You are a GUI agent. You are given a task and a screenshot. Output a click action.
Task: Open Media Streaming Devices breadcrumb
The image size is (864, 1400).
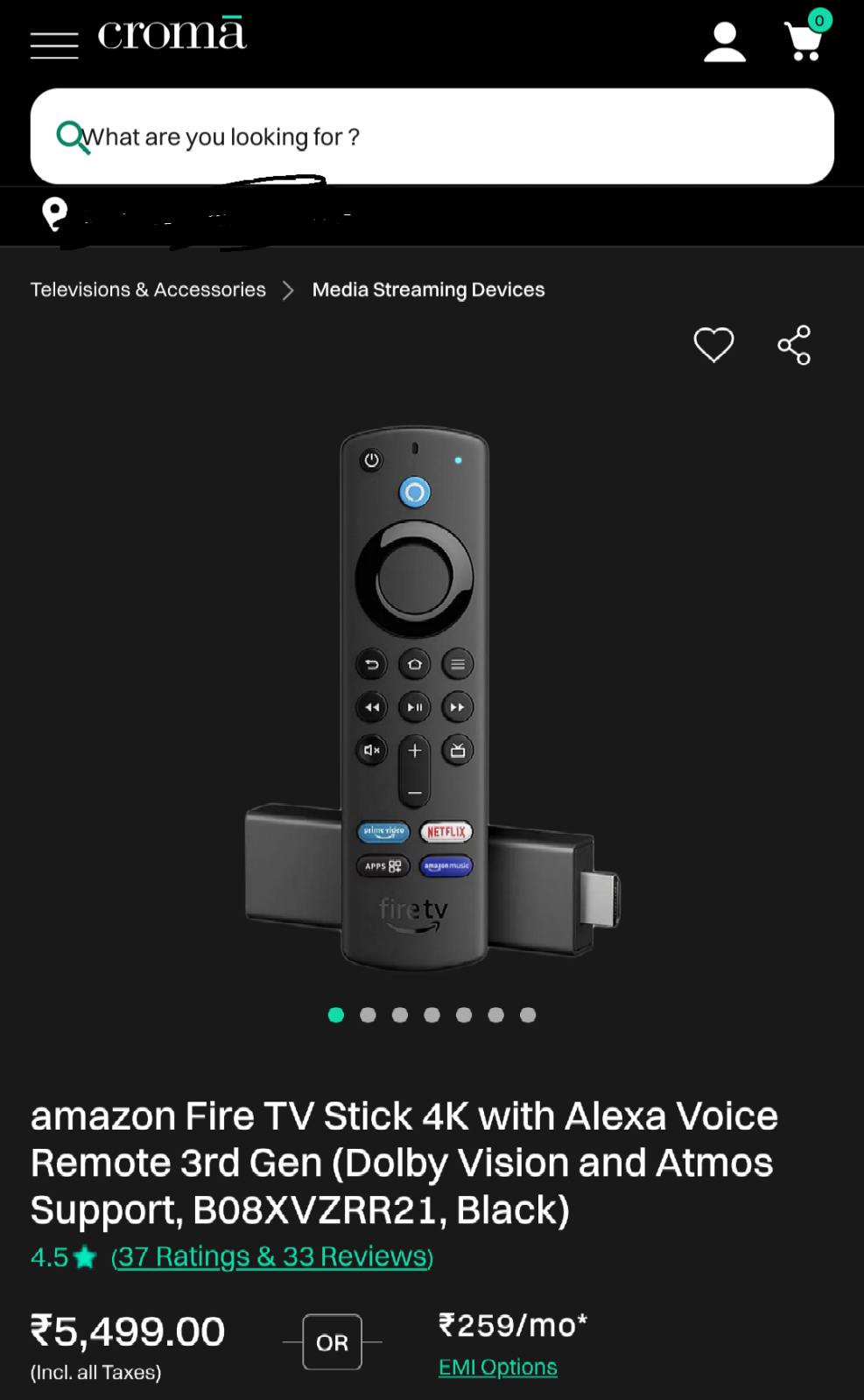coord(428,290)
